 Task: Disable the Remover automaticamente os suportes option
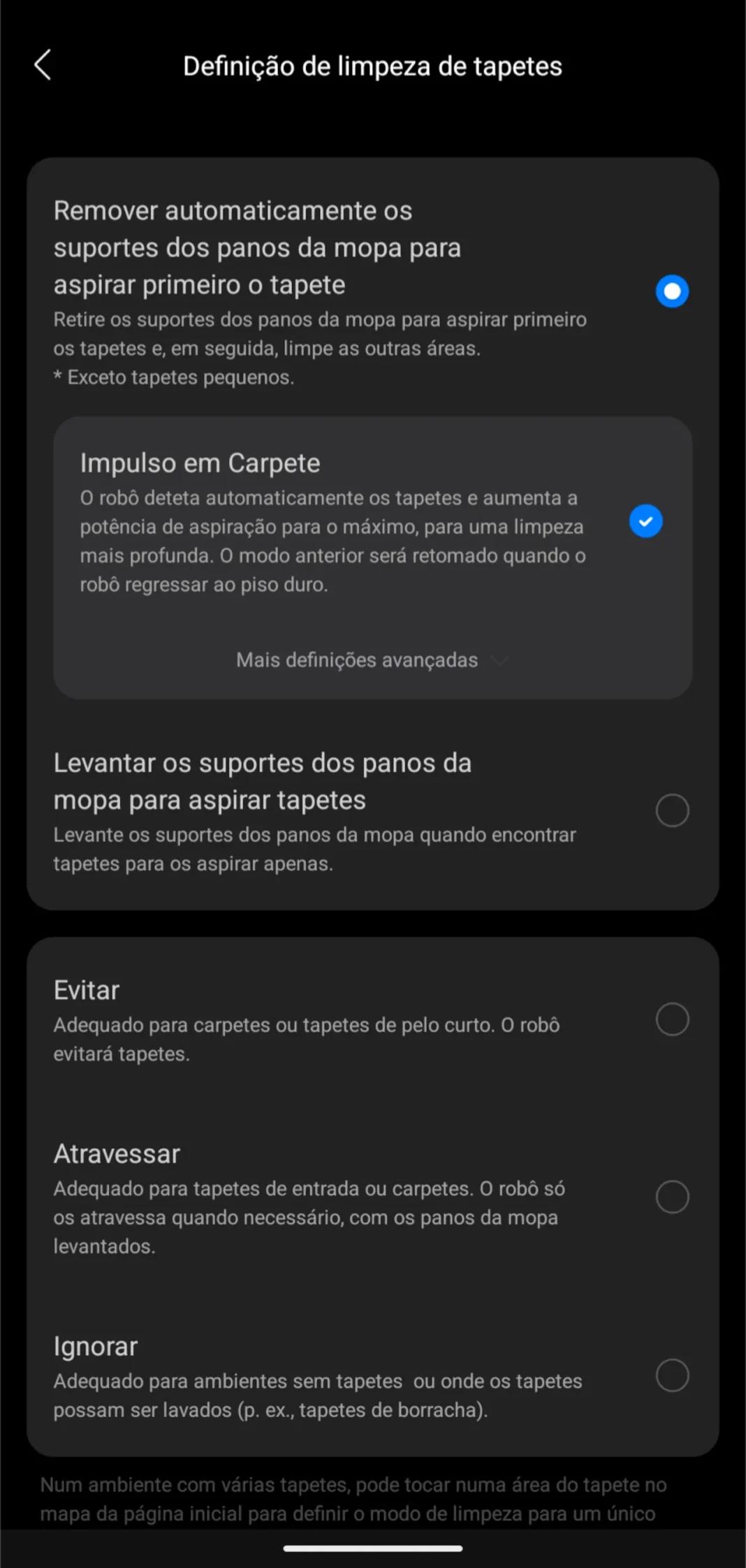point(671,291)
